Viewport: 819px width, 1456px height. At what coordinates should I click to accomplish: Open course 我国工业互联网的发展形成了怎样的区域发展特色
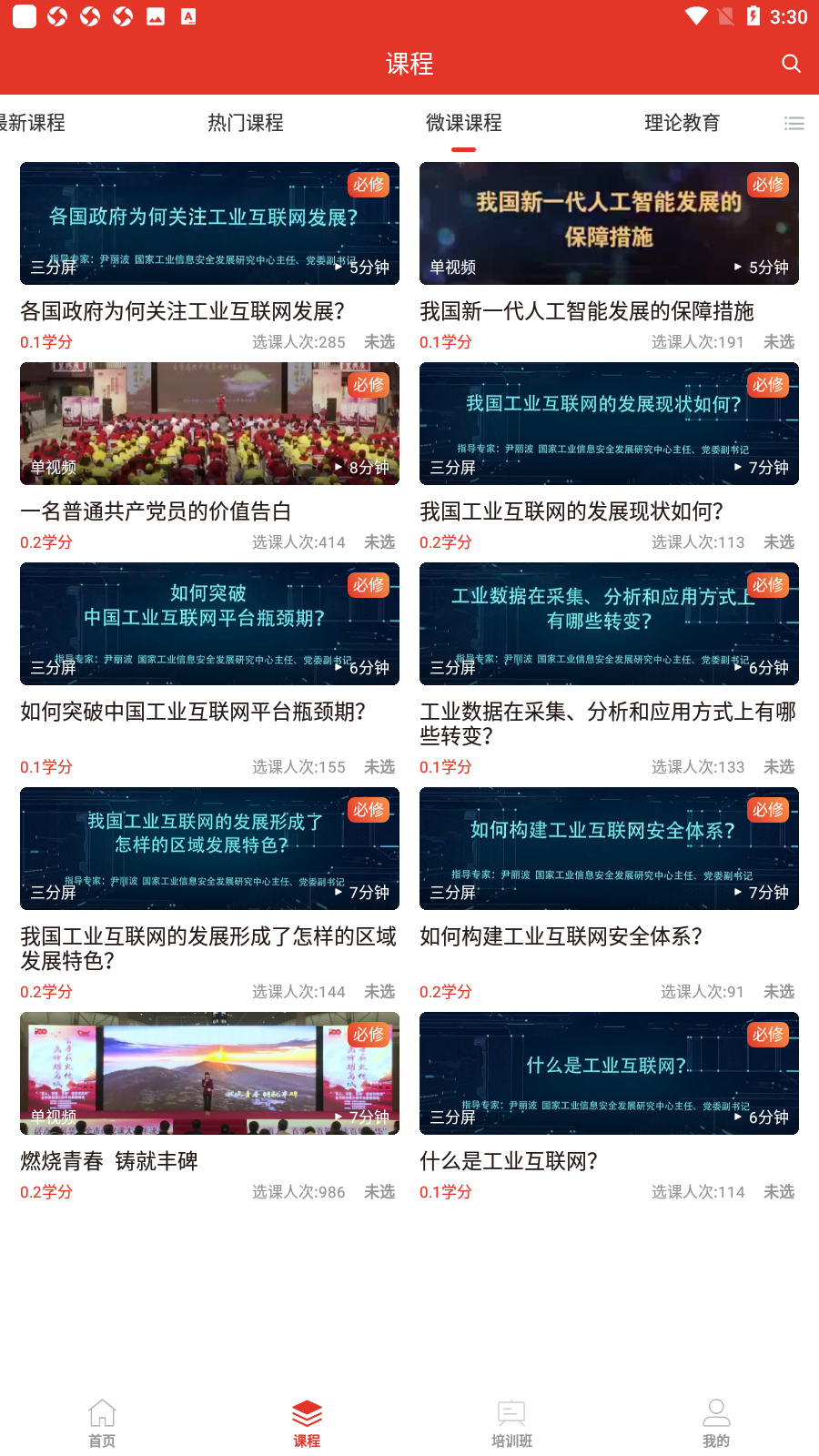pos(209,895)
